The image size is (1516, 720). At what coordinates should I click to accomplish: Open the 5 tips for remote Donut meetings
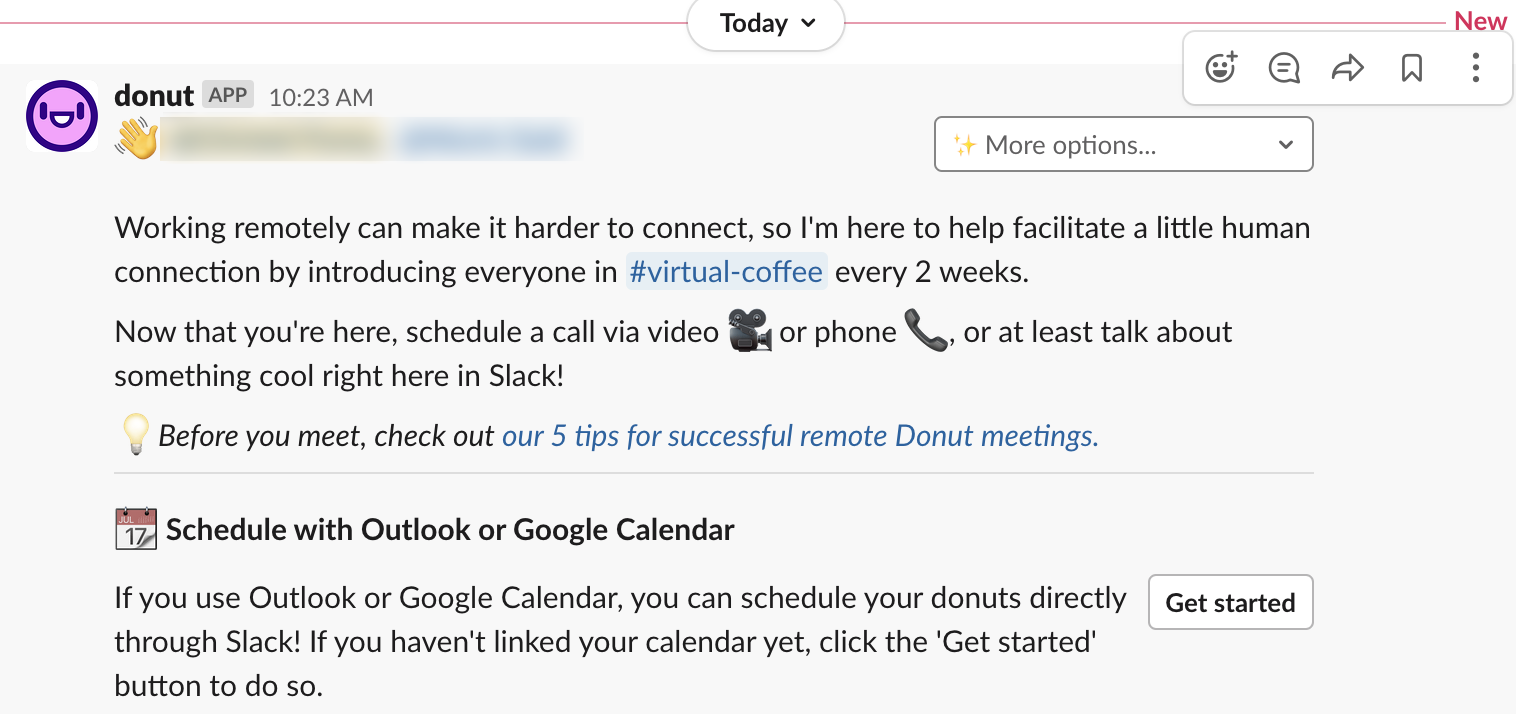coord(800,436)
